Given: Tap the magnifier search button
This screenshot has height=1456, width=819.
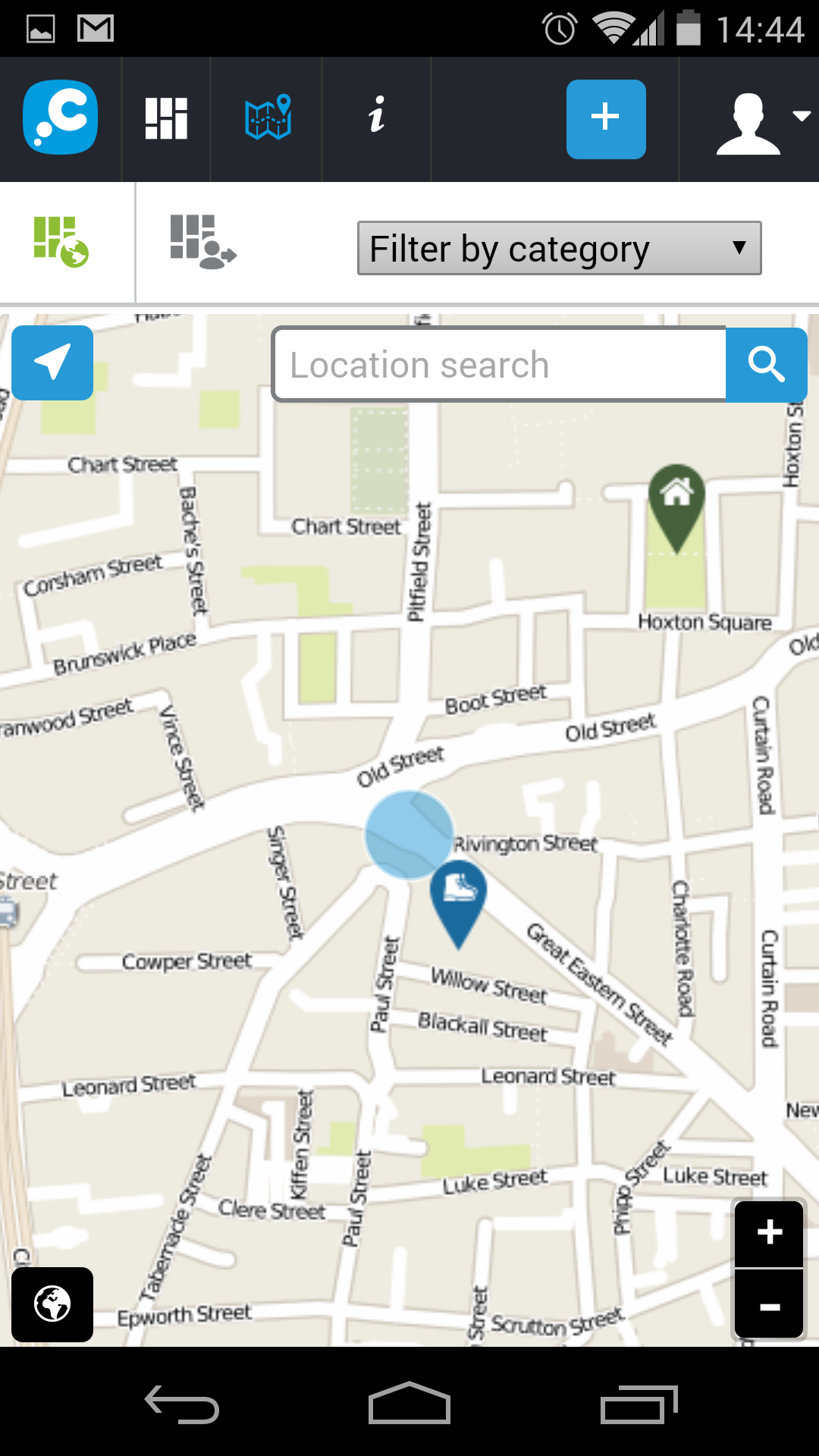Looking at the screenshot, I should coord(767,365).
